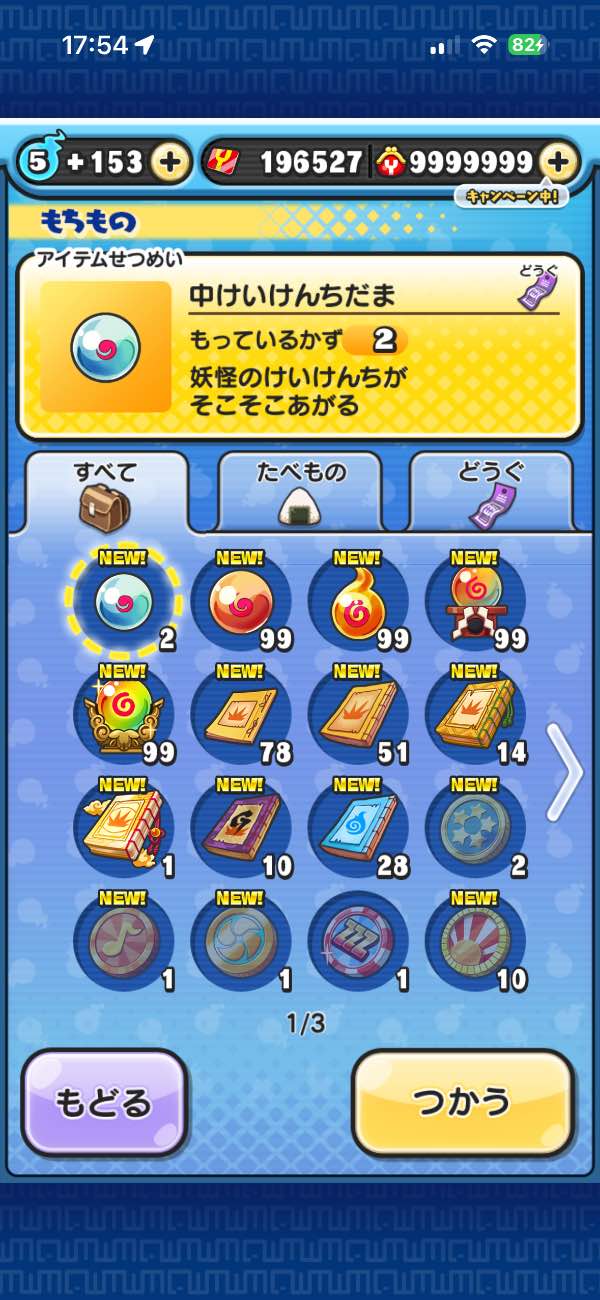Go back with the もどる button
600x1300 pixels.
(x=105, y=1102)
